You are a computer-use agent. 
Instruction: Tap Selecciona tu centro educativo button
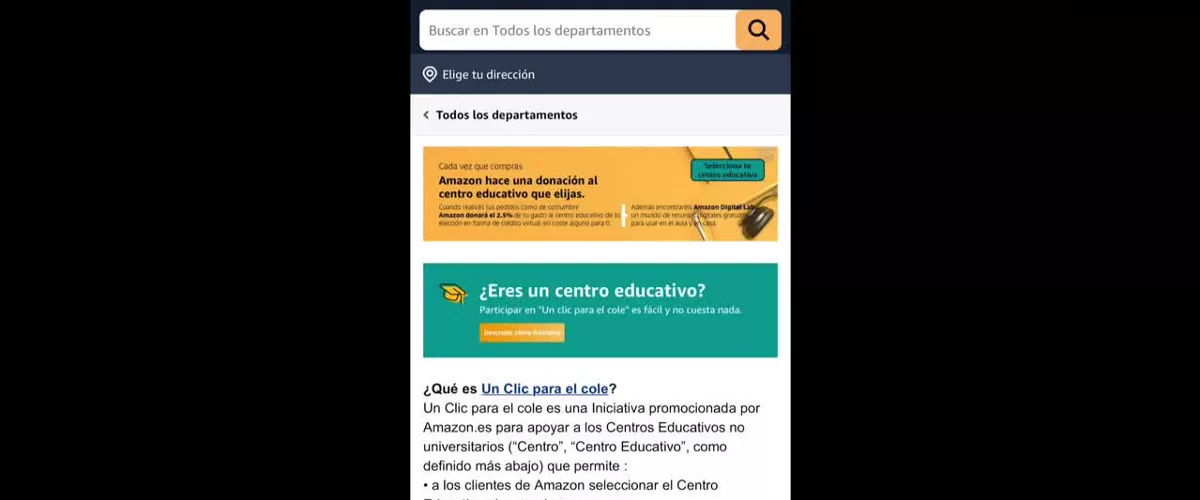click(729, 170)
